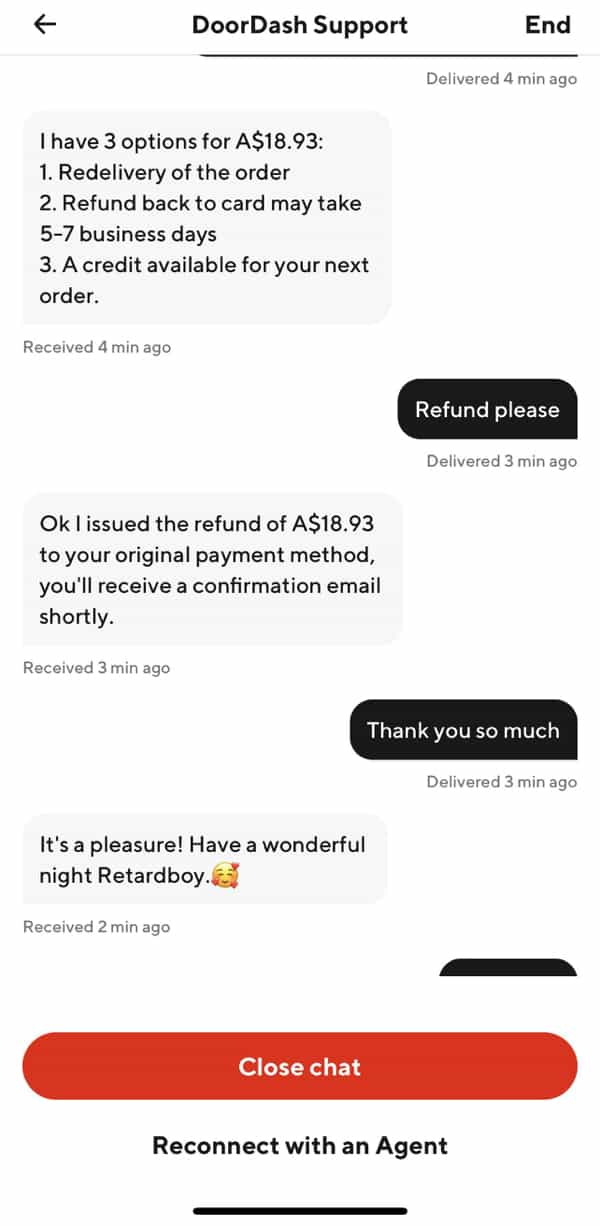Reconnect with an Agent
Image resolution: width=600 pixels, height=1226 pixels.
(x=300, y=1146)
